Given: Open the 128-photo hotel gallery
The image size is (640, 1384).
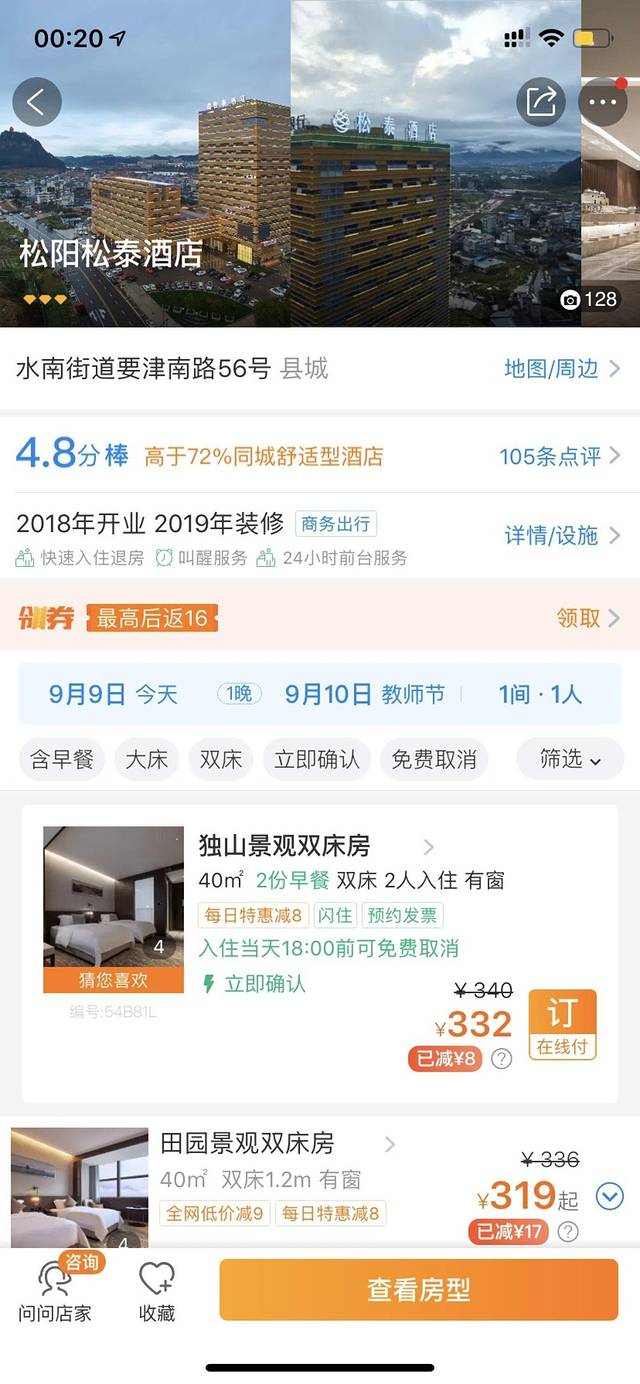Looking at the screenshot, I should (588, 299).
